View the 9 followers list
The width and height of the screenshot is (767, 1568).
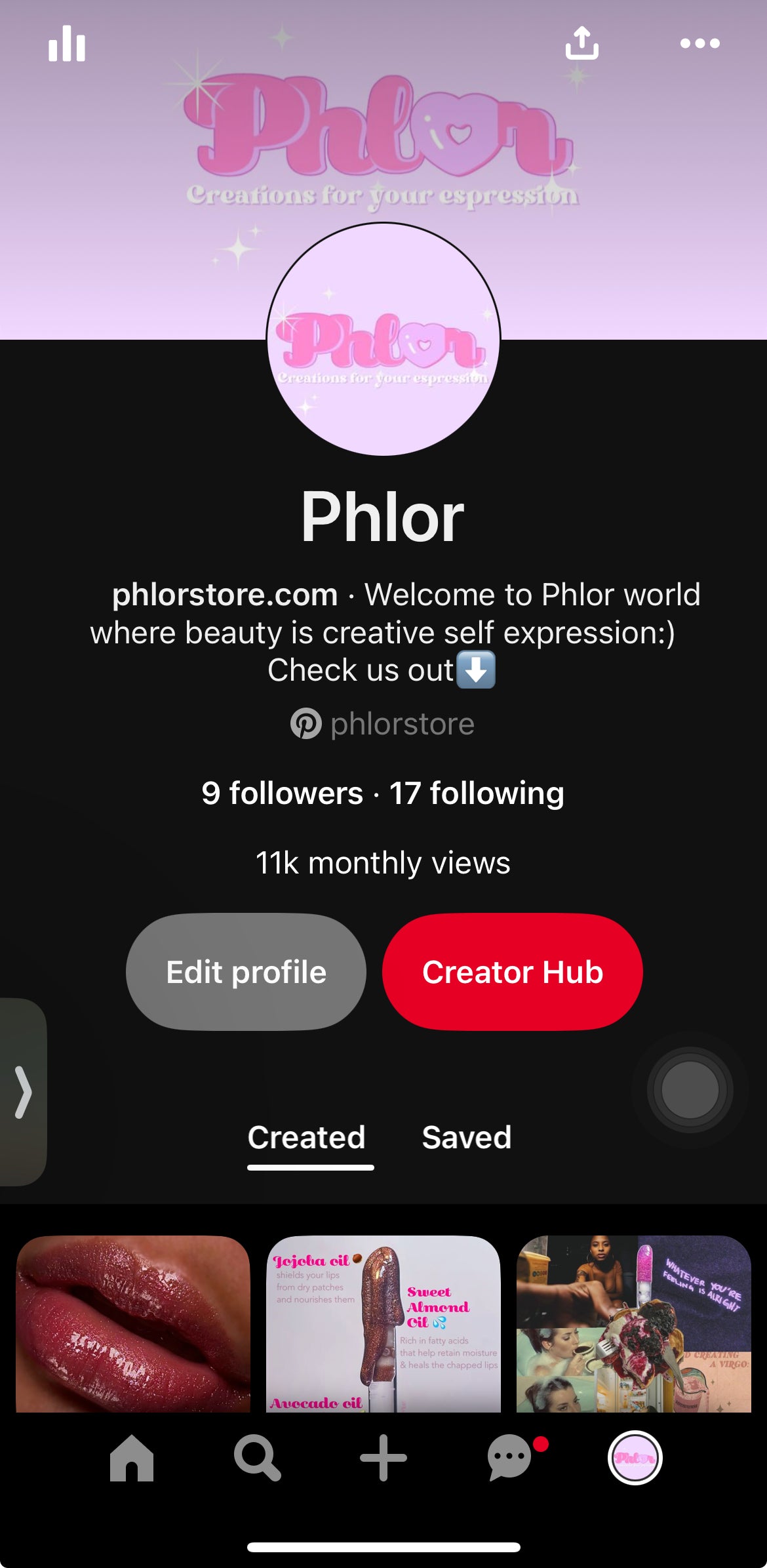click(282, 793)
